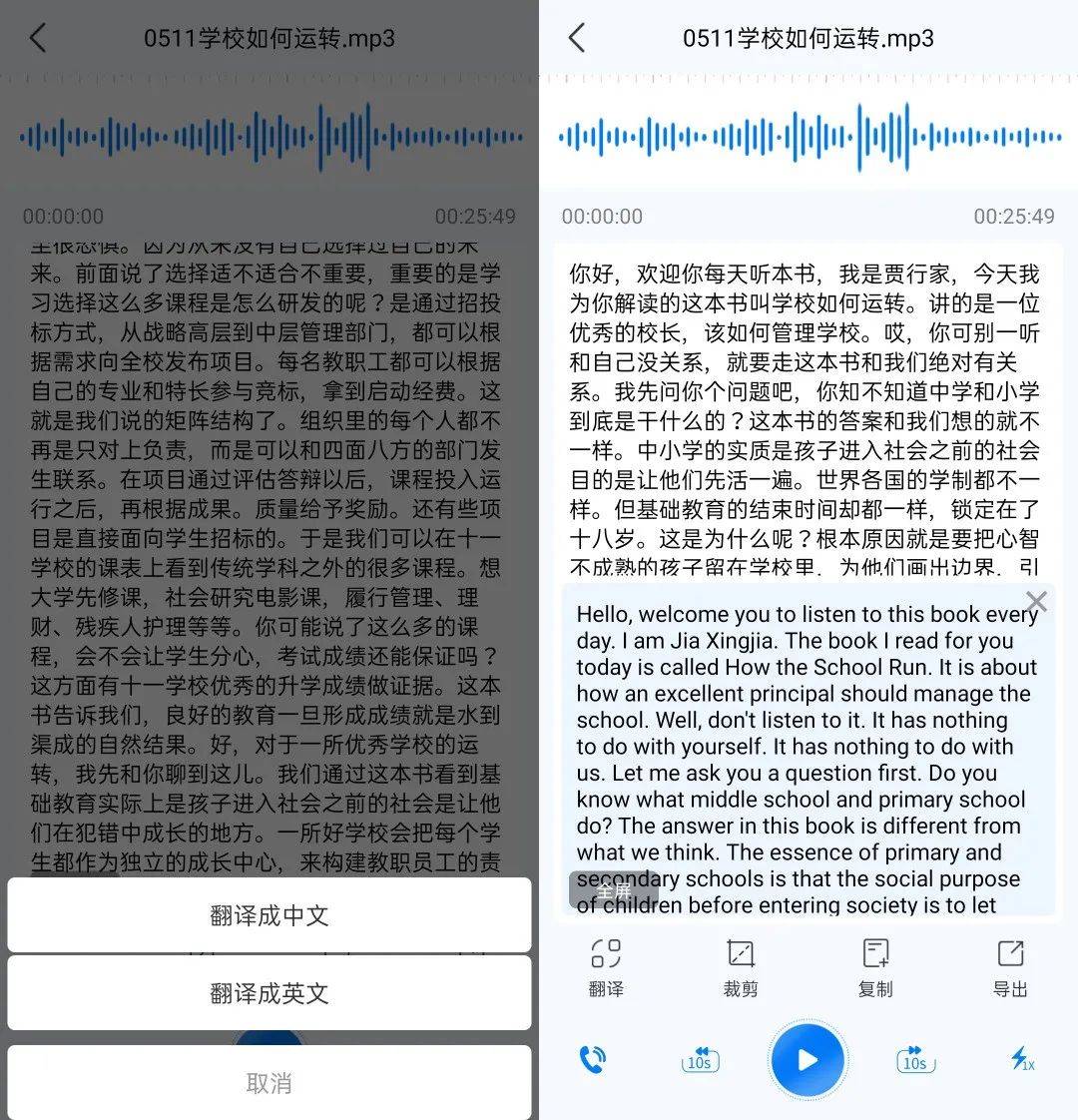
Task: Export the transcript via 导出
Action: tap(1010, 966)
